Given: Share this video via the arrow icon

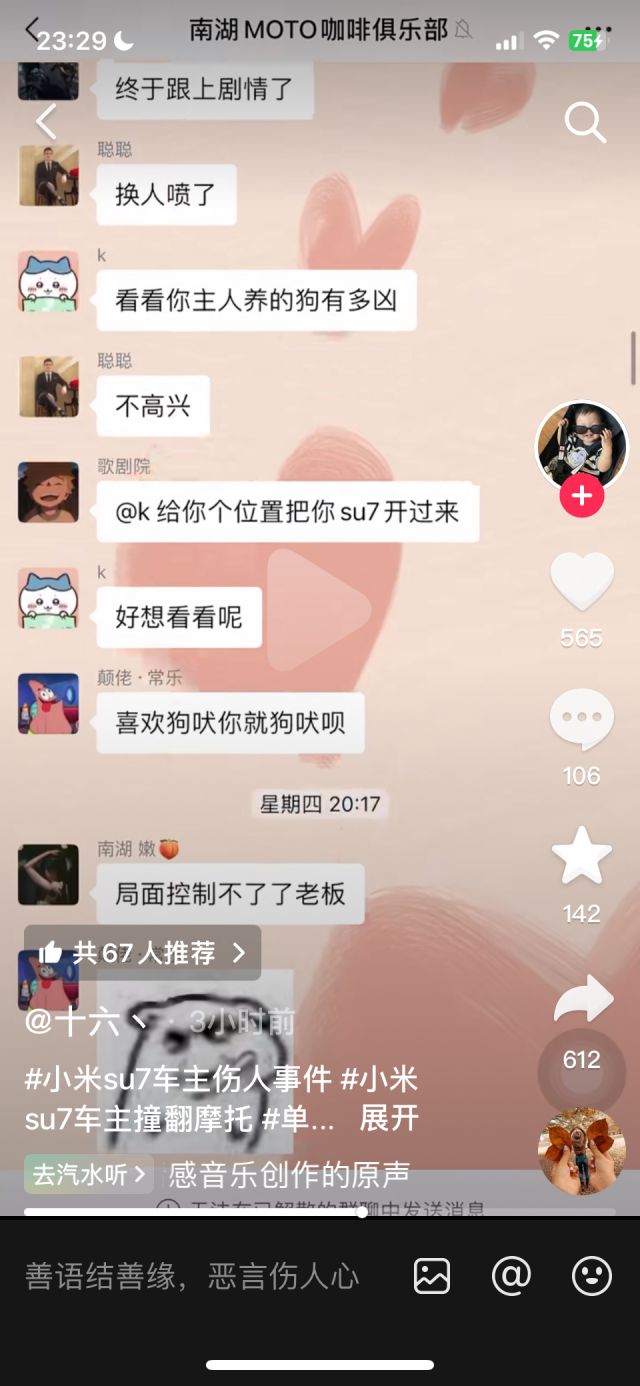Looking at the screenshot, I should 582,999.
